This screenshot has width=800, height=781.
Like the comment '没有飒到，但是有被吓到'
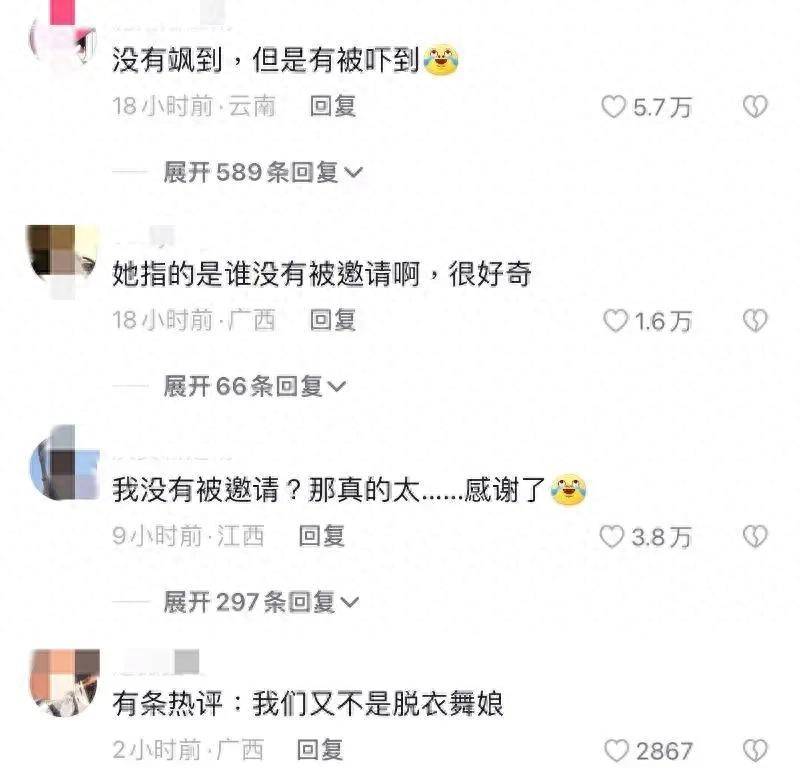(x=612, y=106)
